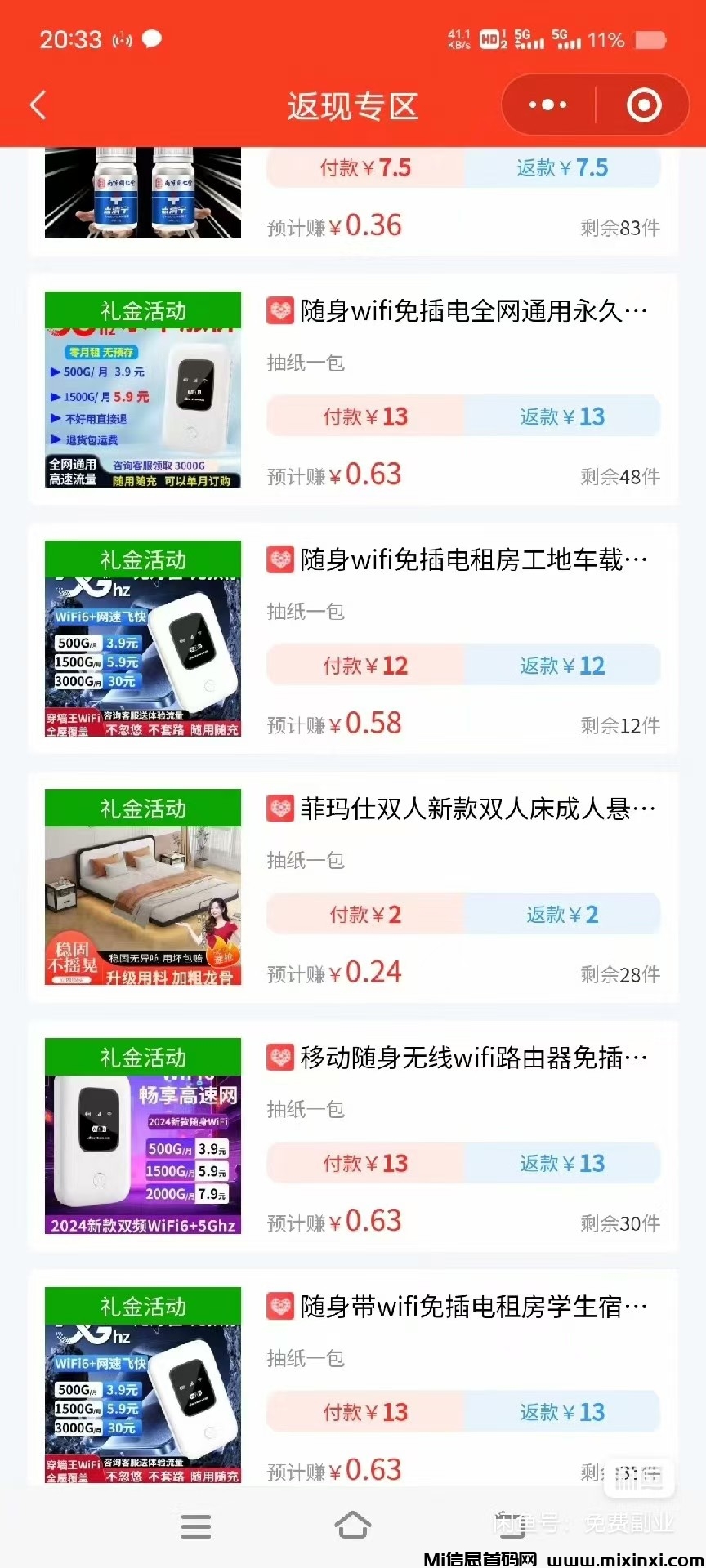Screen dimensions: 706x1568
Task: Tap heart icon beside 随身wifi免插电全网通用 listing
Action: click(280, 311)
